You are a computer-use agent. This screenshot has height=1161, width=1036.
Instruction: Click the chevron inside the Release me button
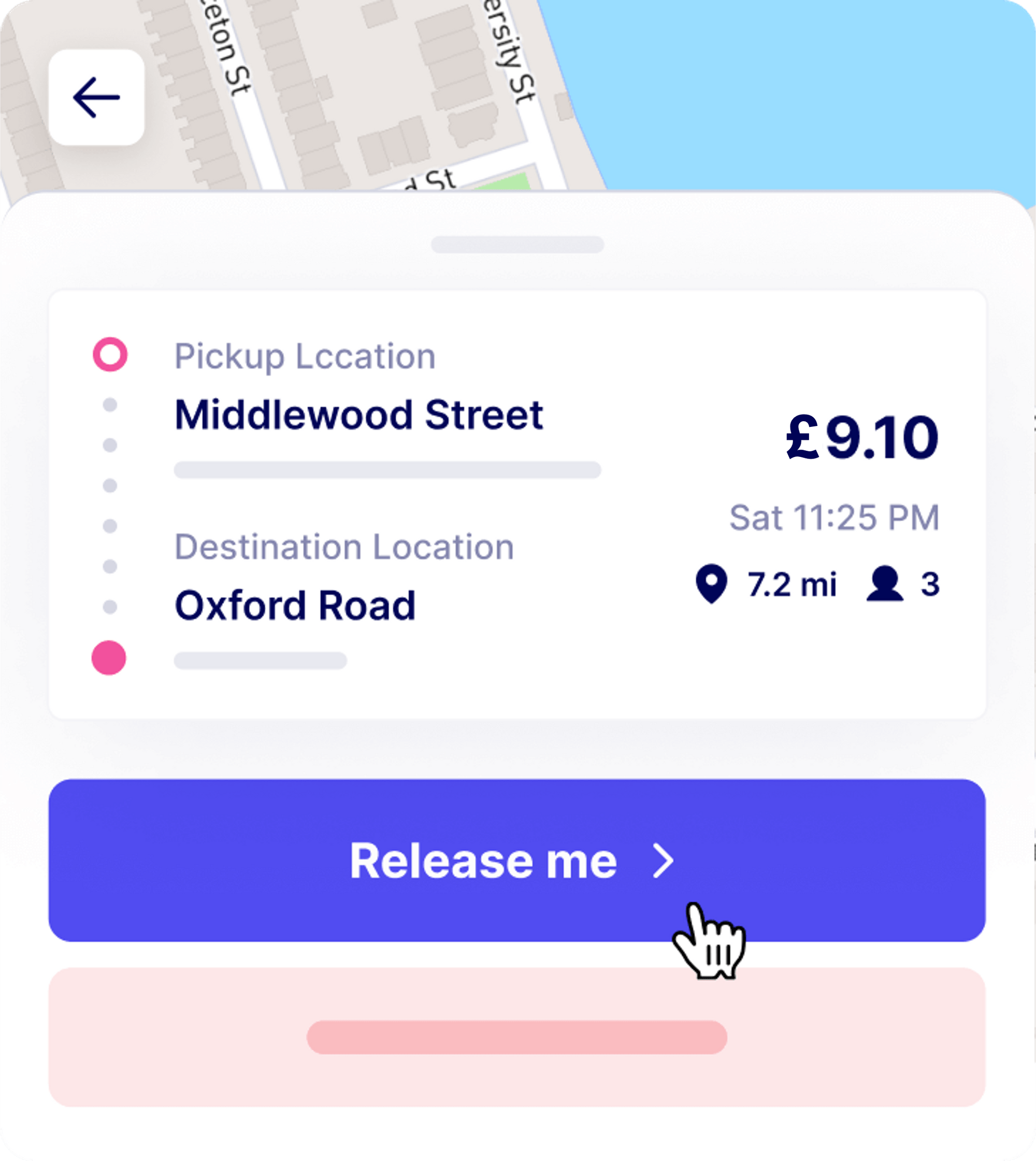[662, 861]
